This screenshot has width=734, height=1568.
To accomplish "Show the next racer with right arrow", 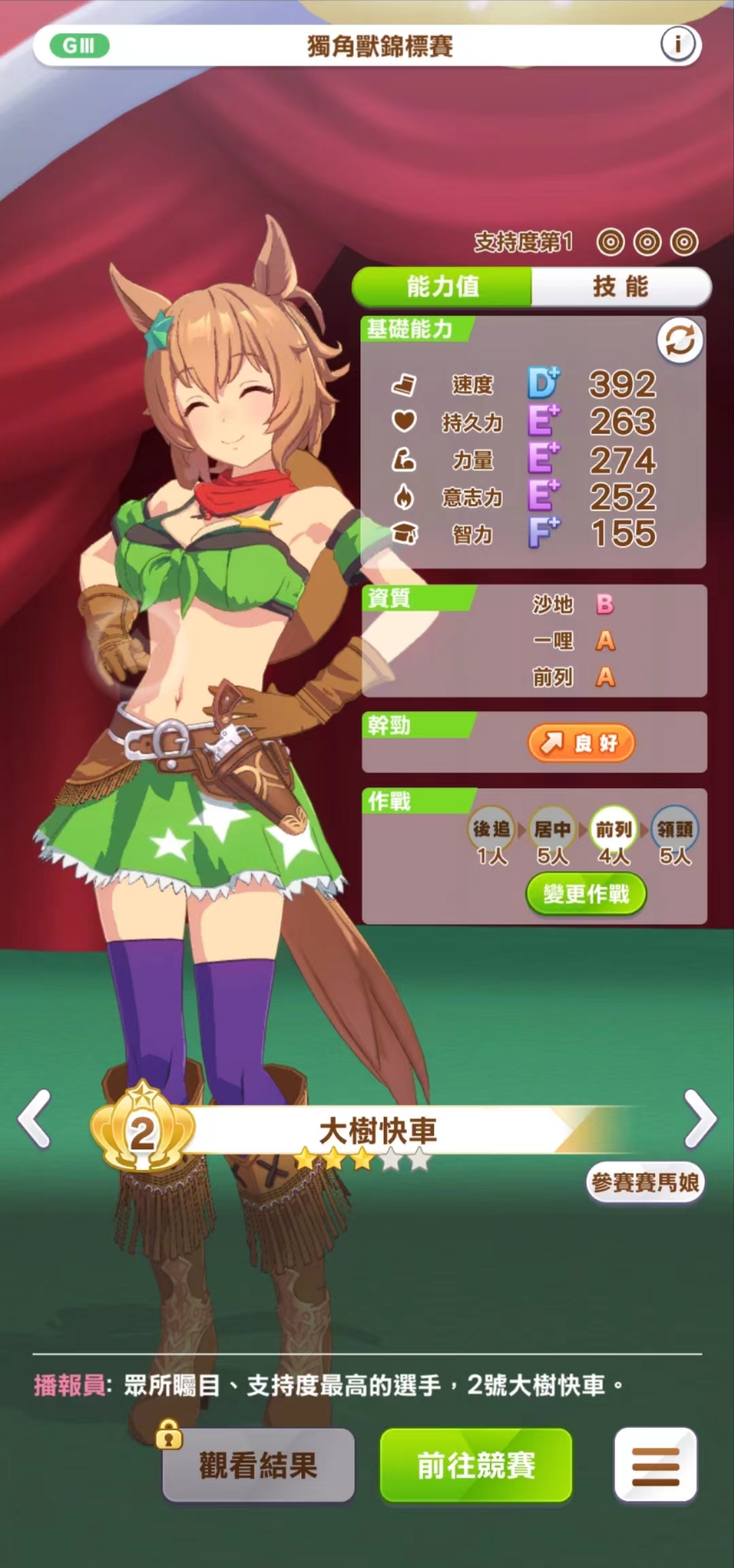I will 700,1119.
